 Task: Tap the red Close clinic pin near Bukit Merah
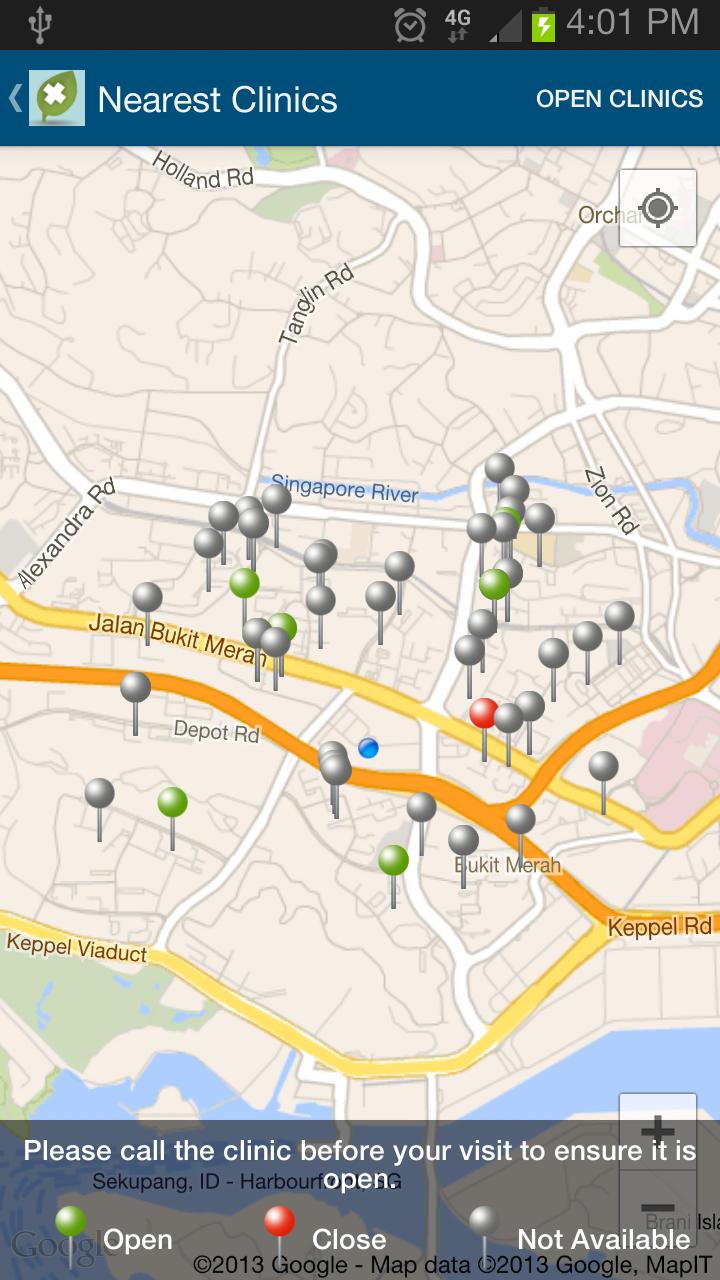click(x=481, y=714)
